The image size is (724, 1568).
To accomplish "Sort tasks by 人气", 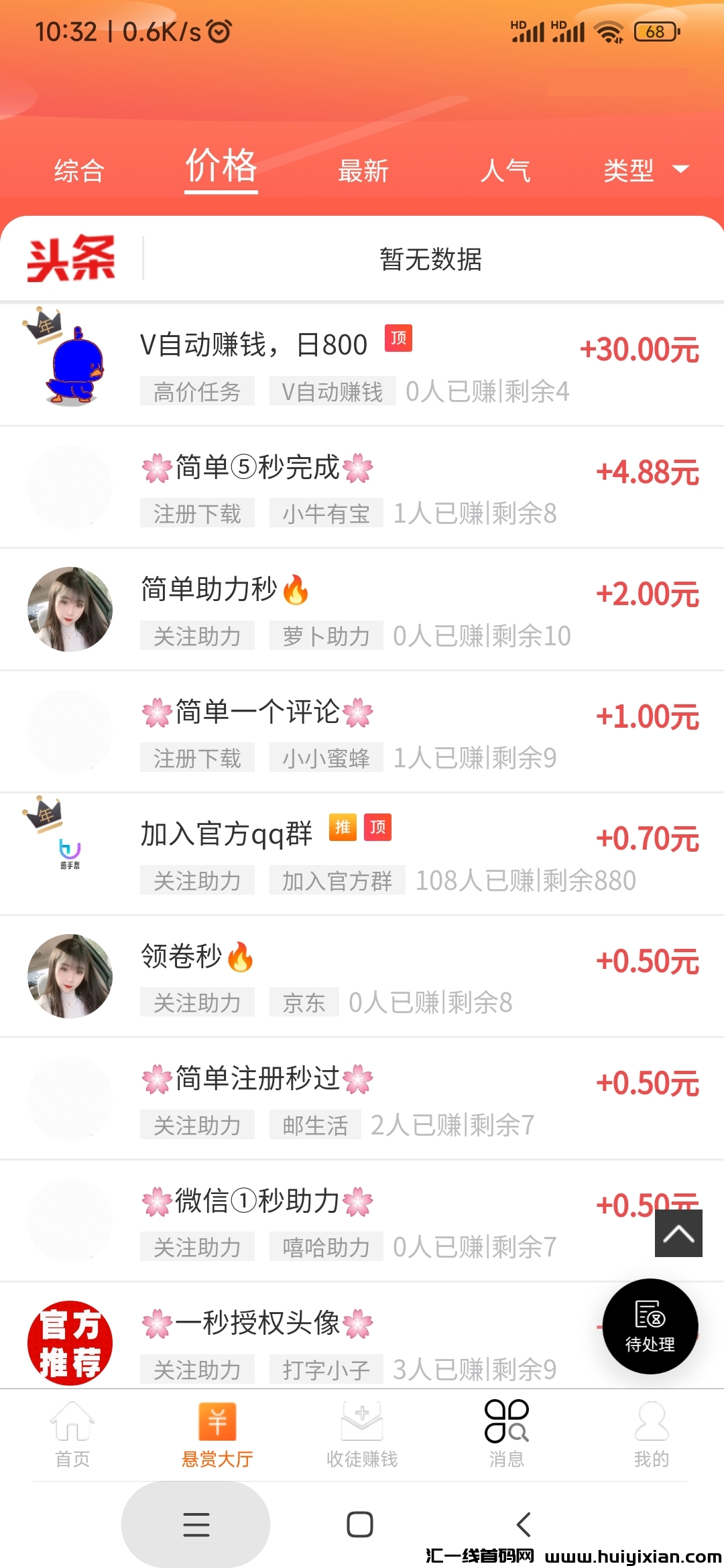I will (505, 171).
